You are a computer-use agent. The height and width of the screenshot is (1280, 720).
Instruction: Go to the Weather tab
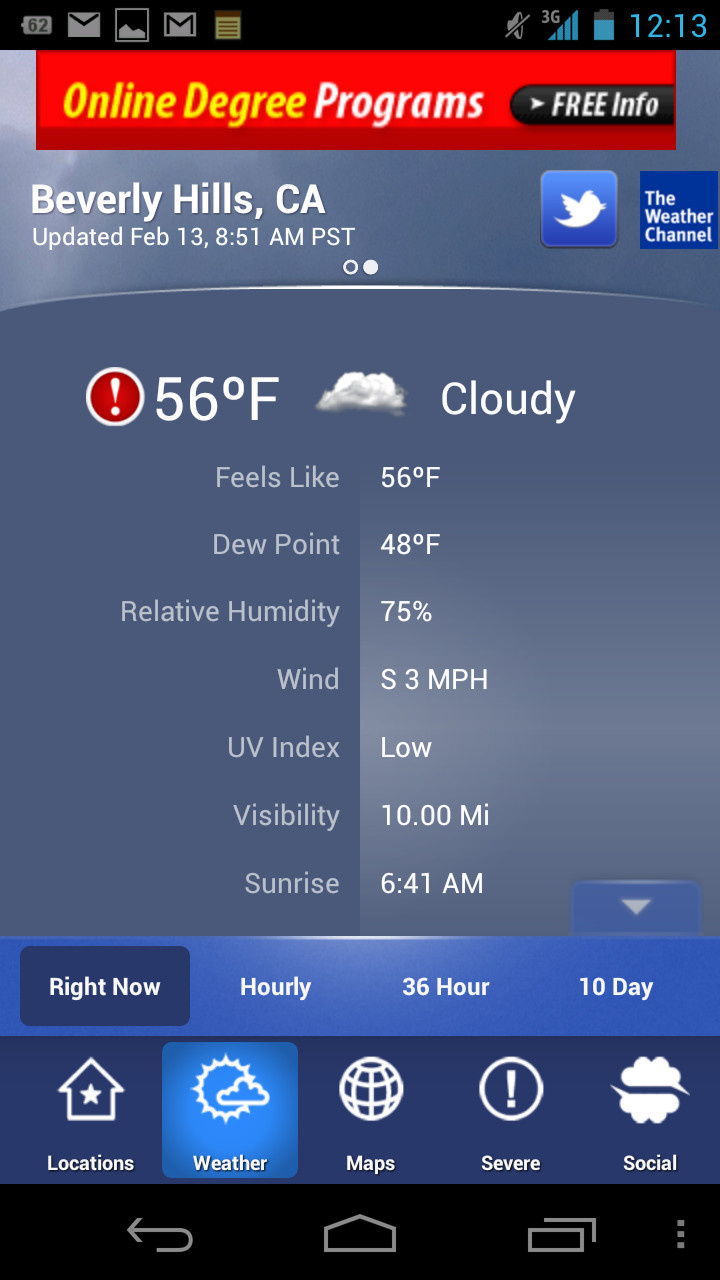(230, 1112)
